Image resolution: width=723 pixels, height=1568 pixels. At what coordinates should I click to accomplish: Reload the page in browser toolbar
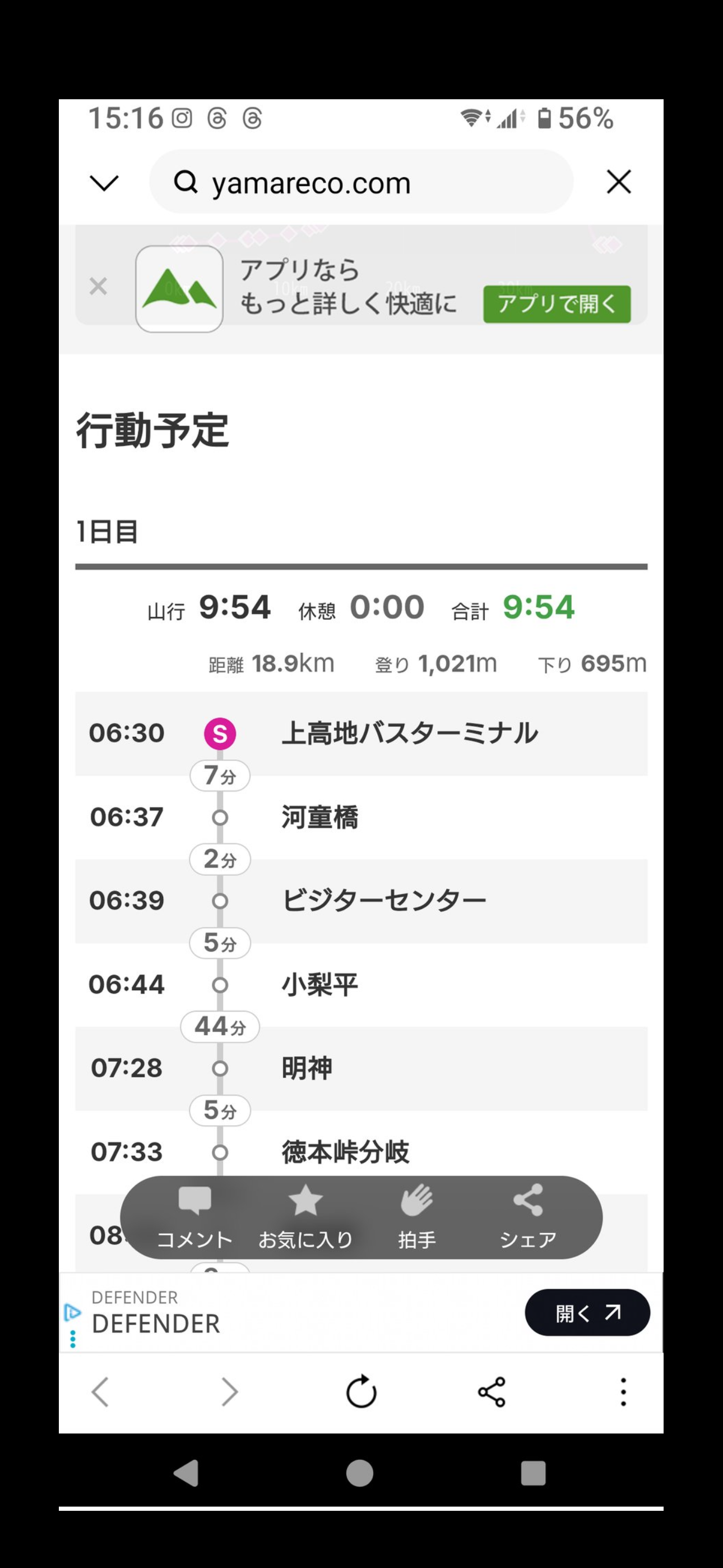click(x=361, y=1391)
